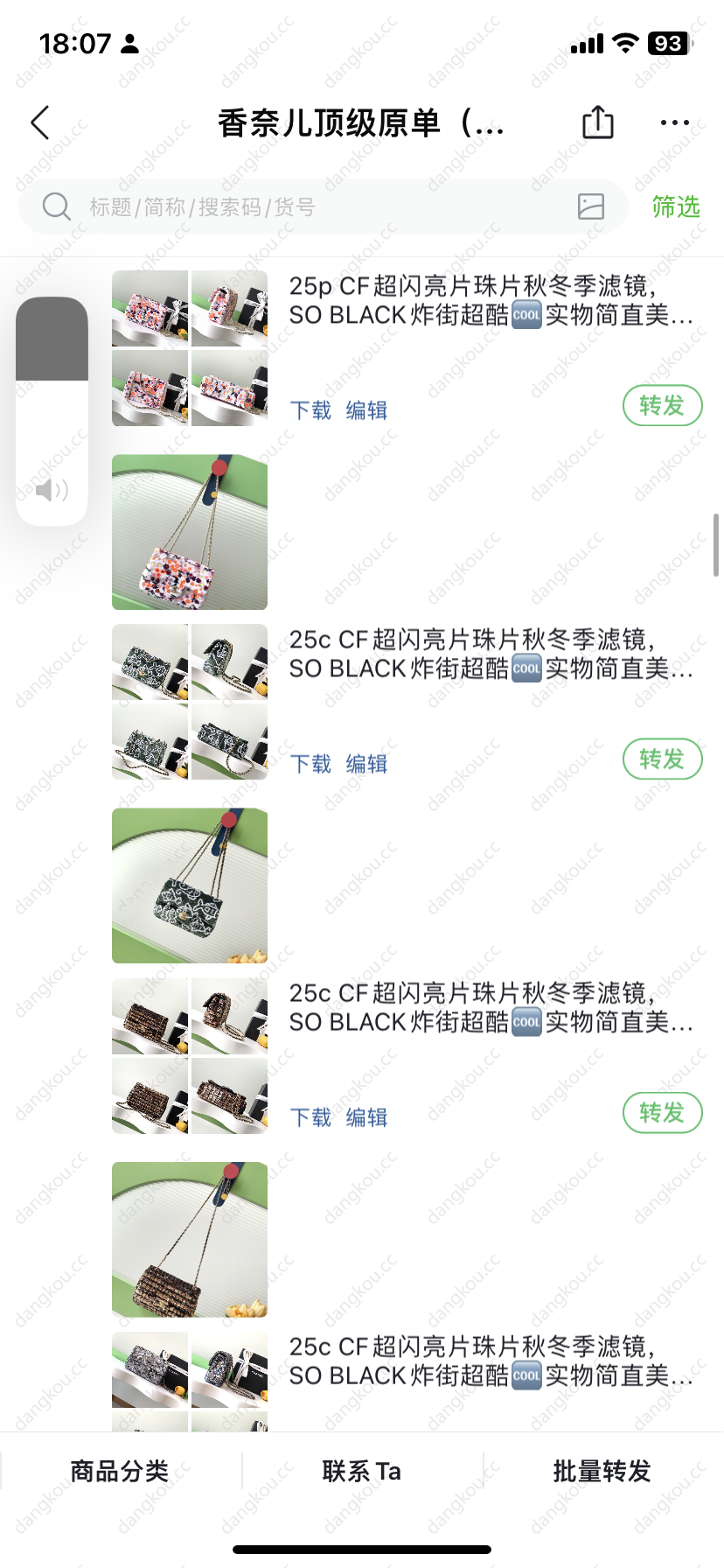724x1568 pixels.
Task: Share this album page
Action: click(598, 122)
